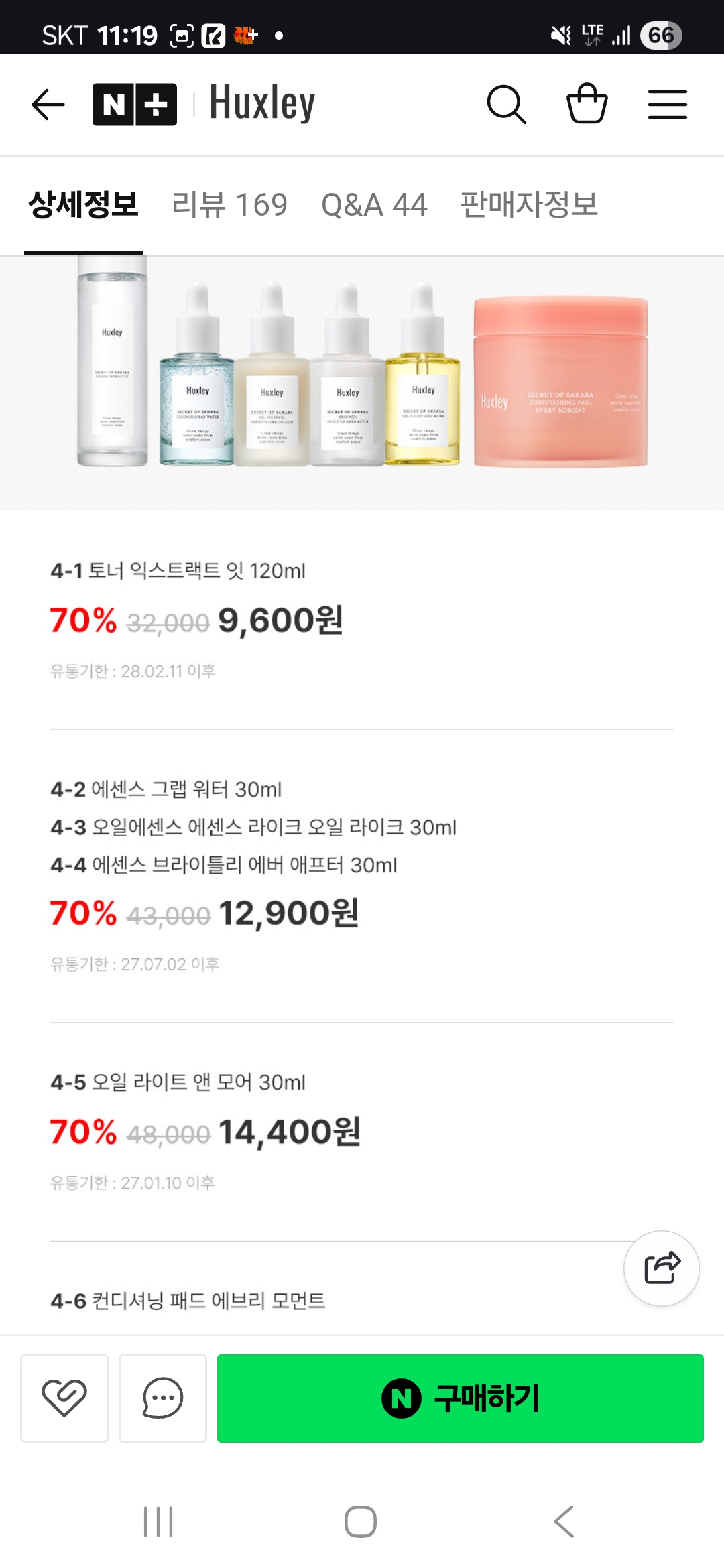The image size is (724, 1568).
Task: Switch to the 판매자정보 tab
Action: coord(529,205)
